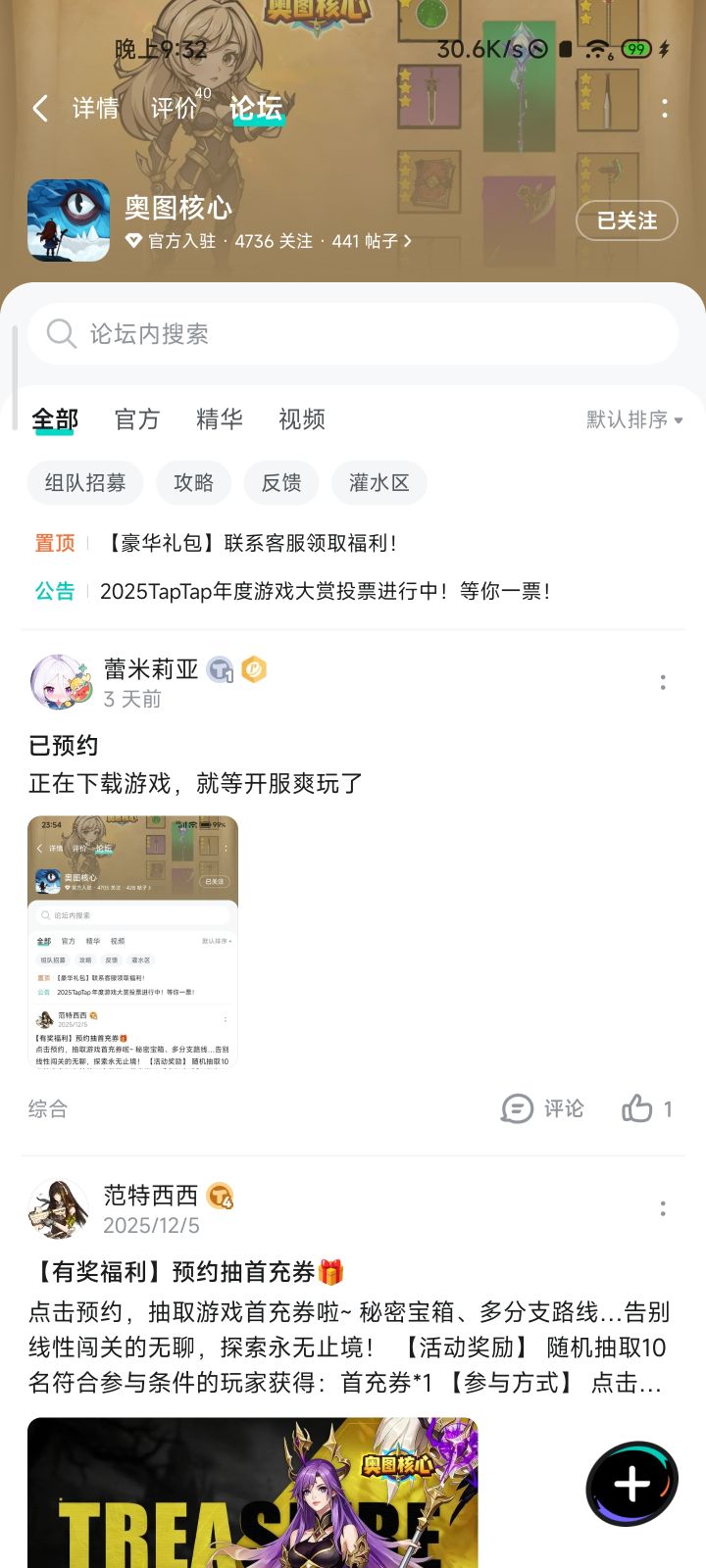Tap 已关注 to unfollow the game
Screen dimensions: 706x1568
coord(626,221)
